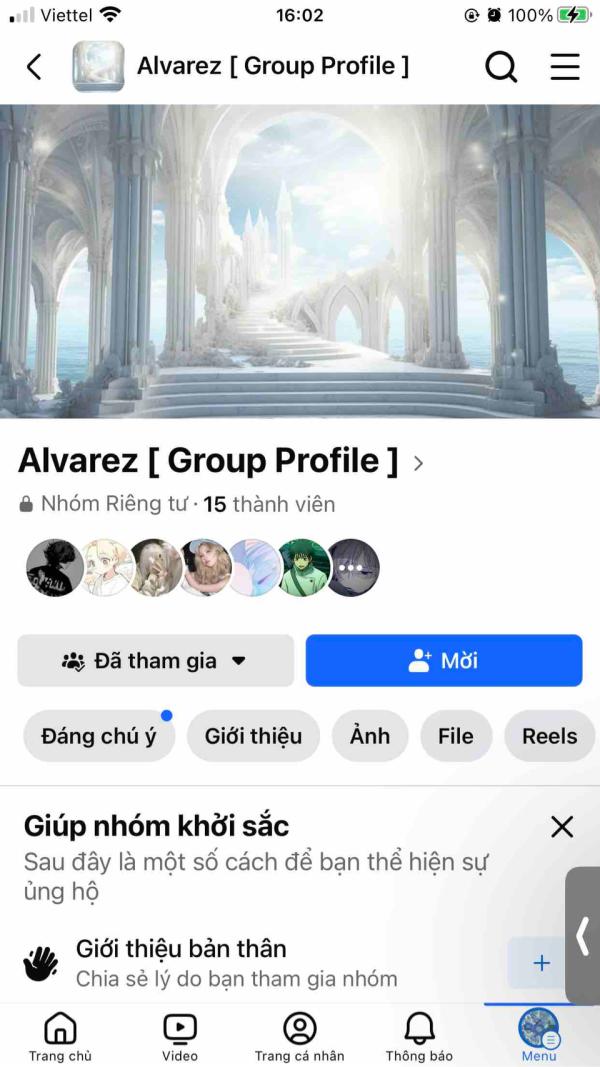Open the Thông báo notifications tab
This screenshot has height=1067, width=600.
(419, 1036)
